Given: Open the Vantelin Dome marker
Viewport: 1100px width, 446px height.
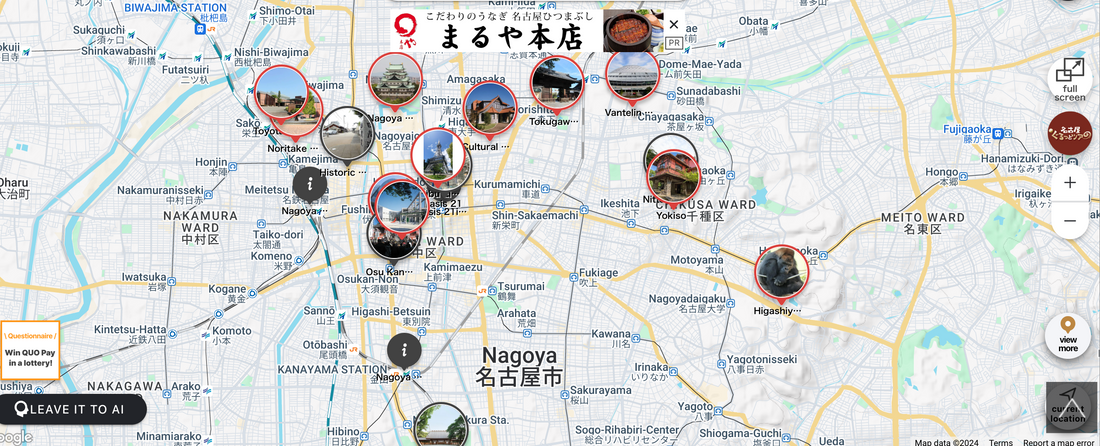Looking at the screenshot, I should (x=632, y=75).
